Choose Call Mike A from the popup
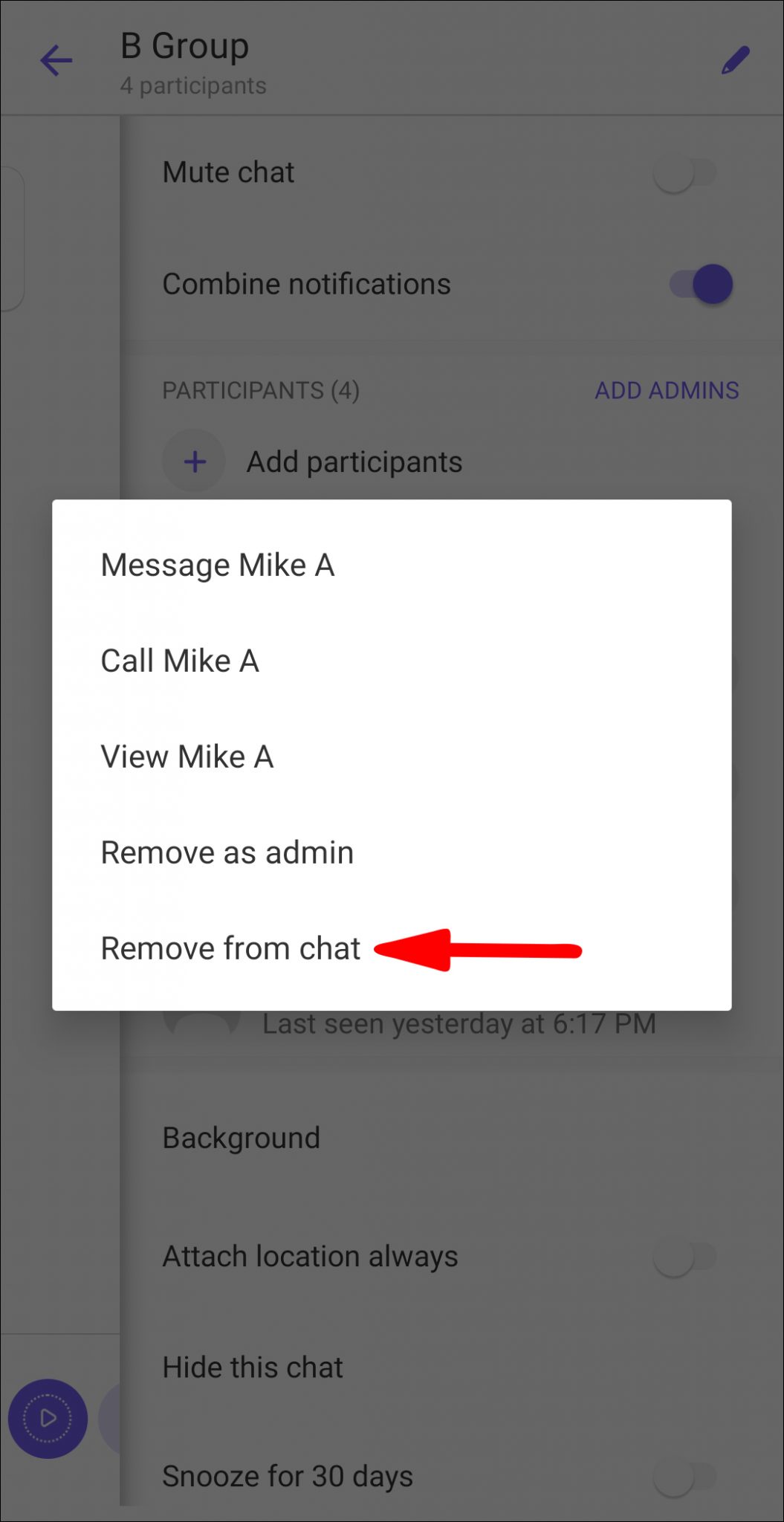 180,660
